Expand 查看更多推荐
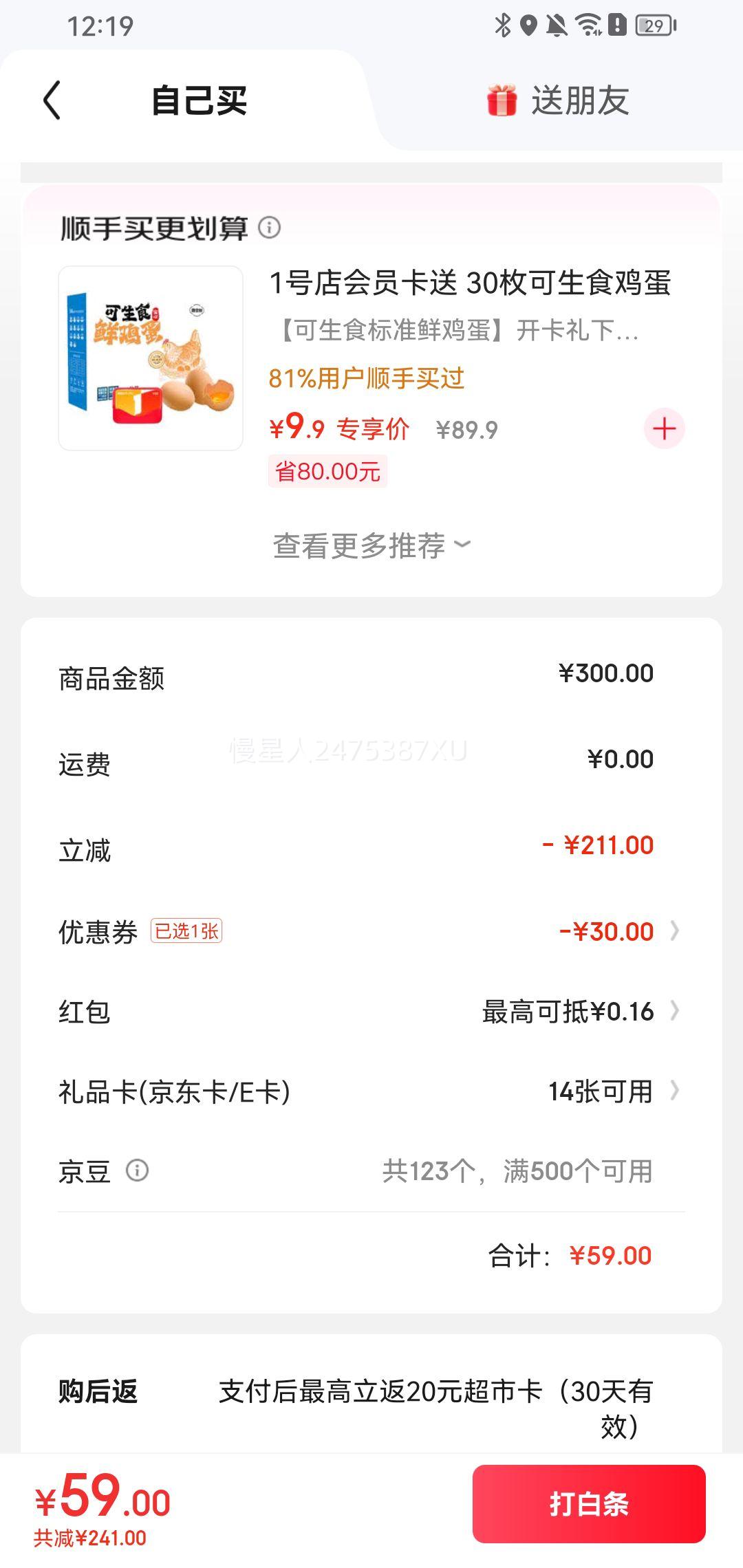The height and width of the screenshot is (1568, 743). tap(371, 546)
